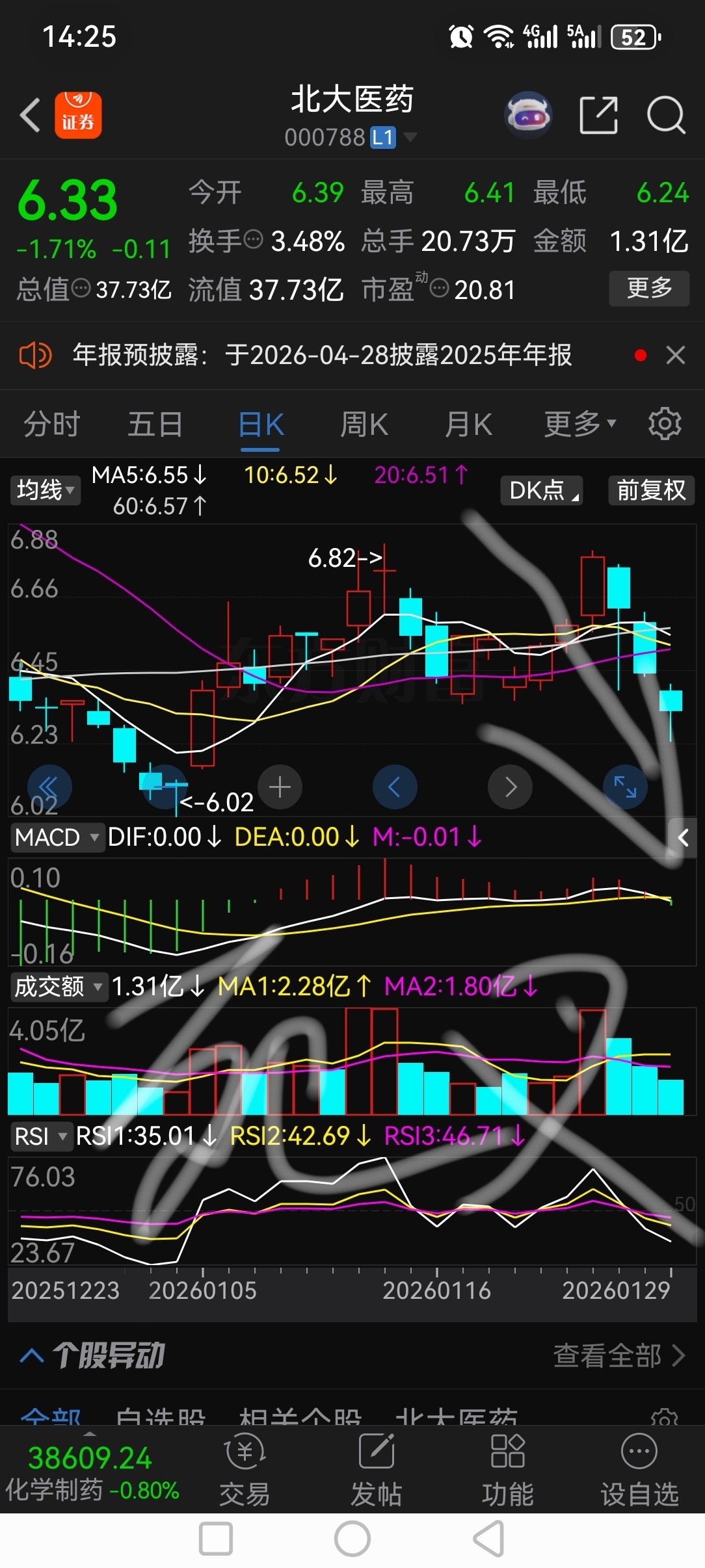Tap 更多 for more quote data
Image resolution: width=705 pixels, height=1568 pixels.
click(x=648, y=288)
